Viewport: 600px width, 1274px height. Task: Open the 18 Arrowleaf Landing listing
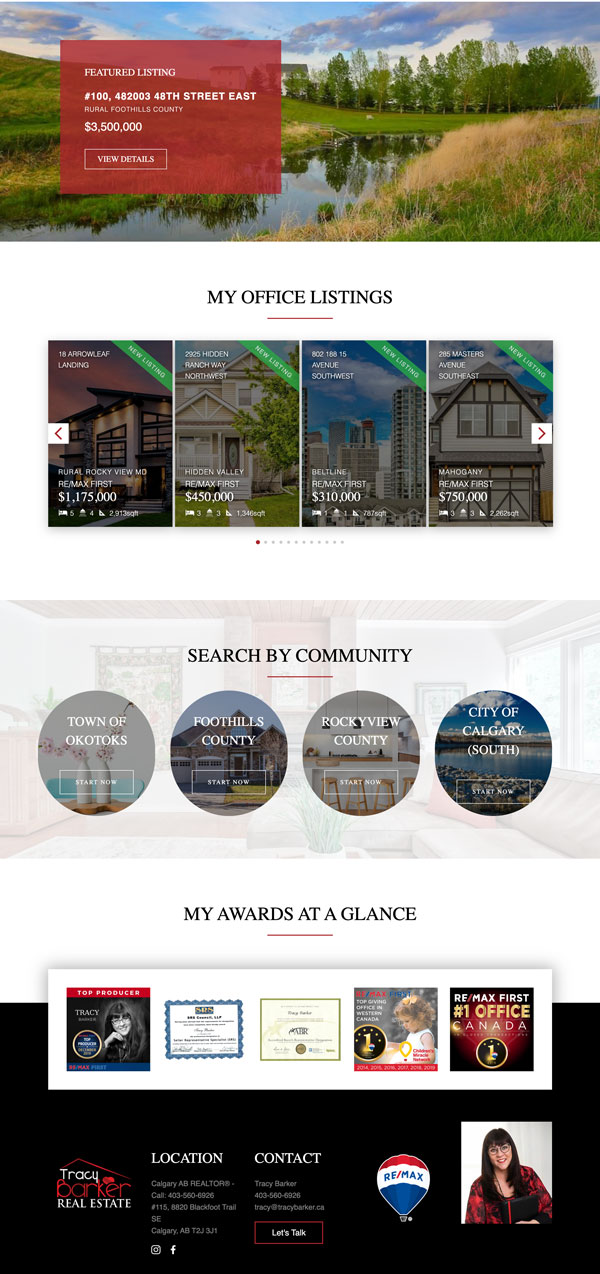pos(111,433)
